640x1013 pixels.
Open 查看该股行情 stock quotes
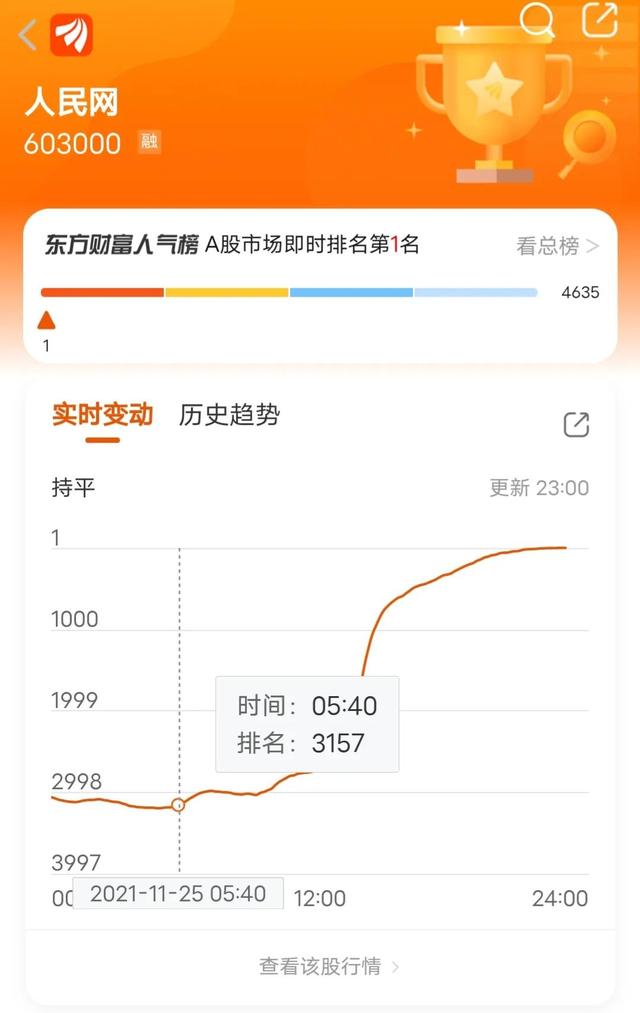[x=329, y=966]
